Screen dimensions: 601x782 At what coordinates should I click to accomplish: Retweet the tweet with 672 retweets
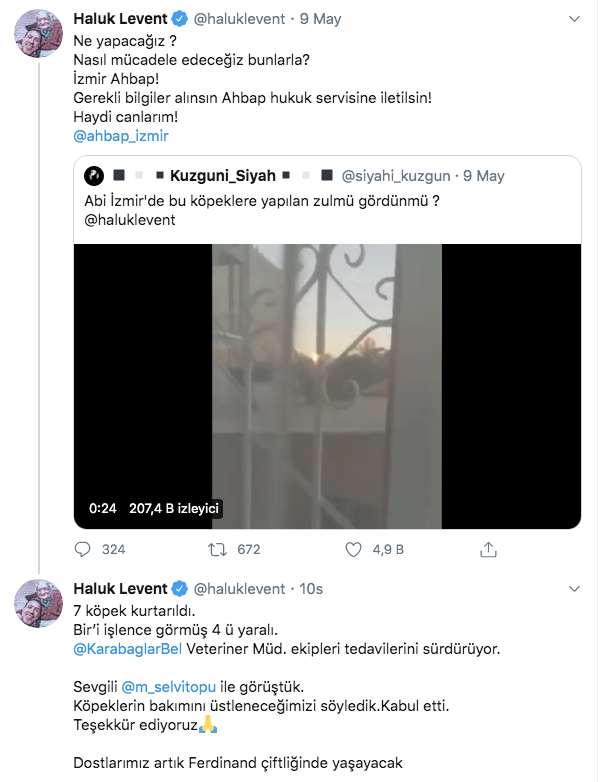[217, 549]
